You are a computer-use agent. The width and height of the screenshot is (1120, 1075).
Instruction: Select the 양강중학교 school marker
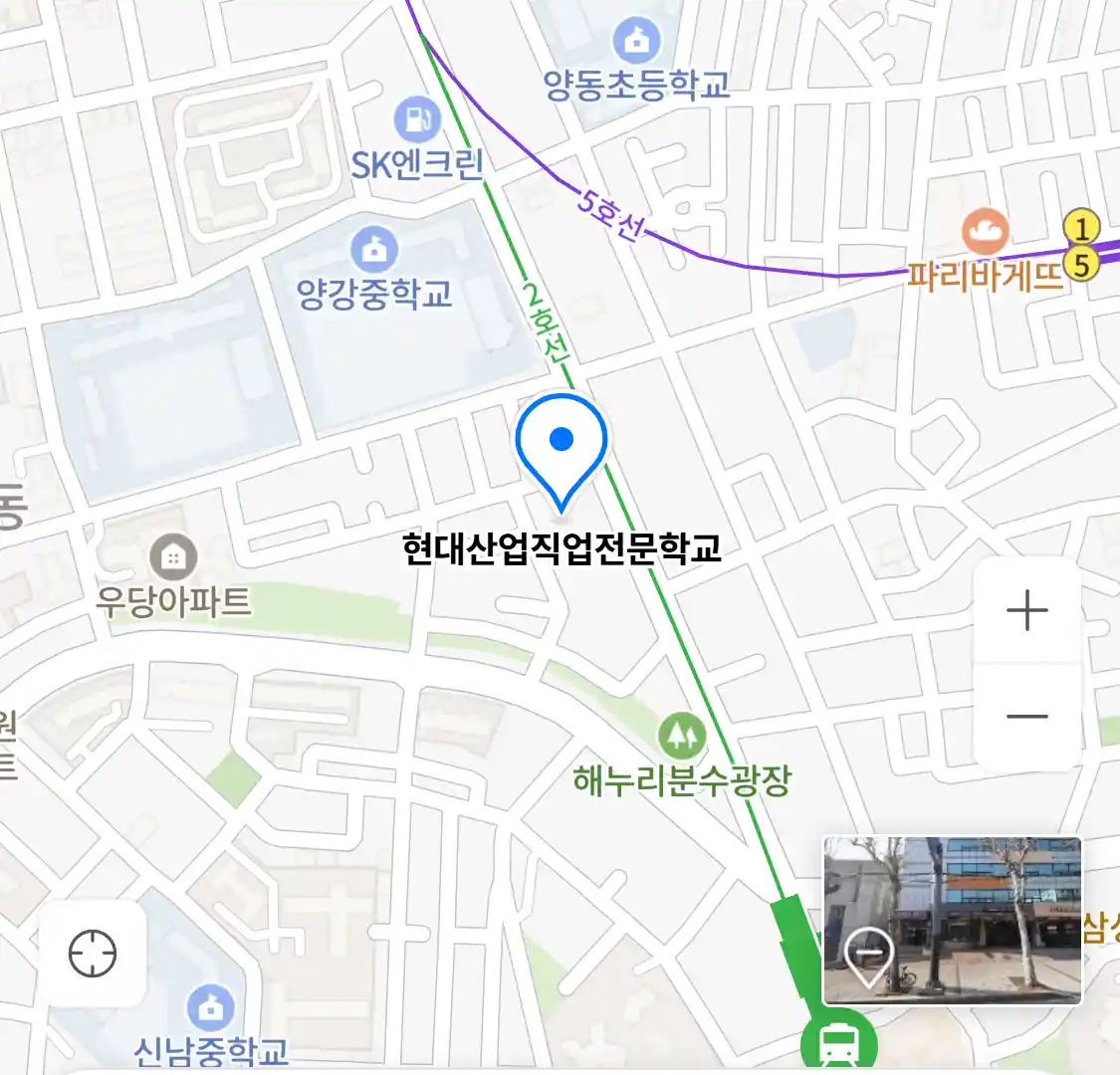pos(374,249)
